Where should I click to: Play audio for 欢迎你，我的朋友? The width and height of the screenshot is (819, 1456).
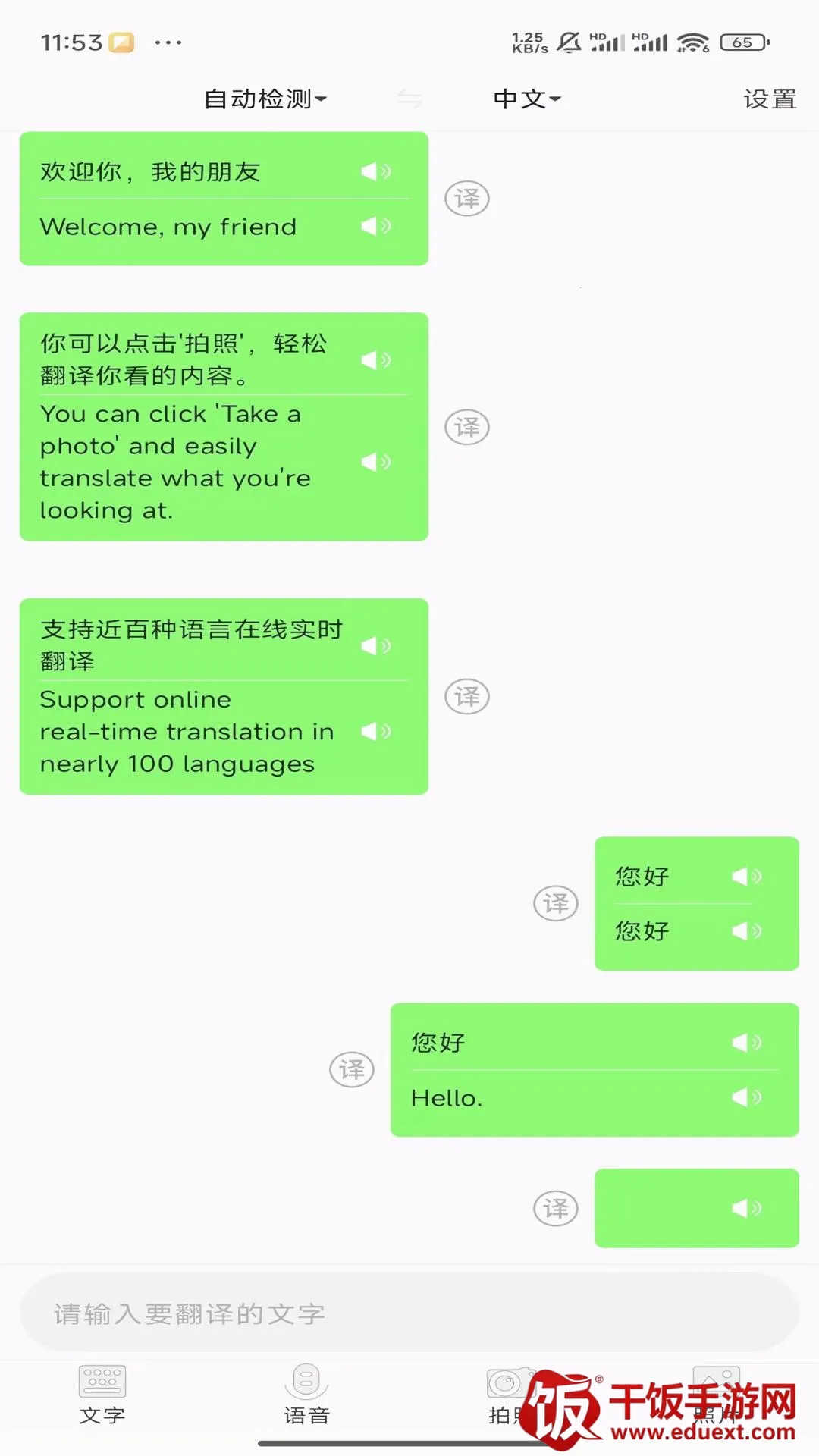(375, 171)
